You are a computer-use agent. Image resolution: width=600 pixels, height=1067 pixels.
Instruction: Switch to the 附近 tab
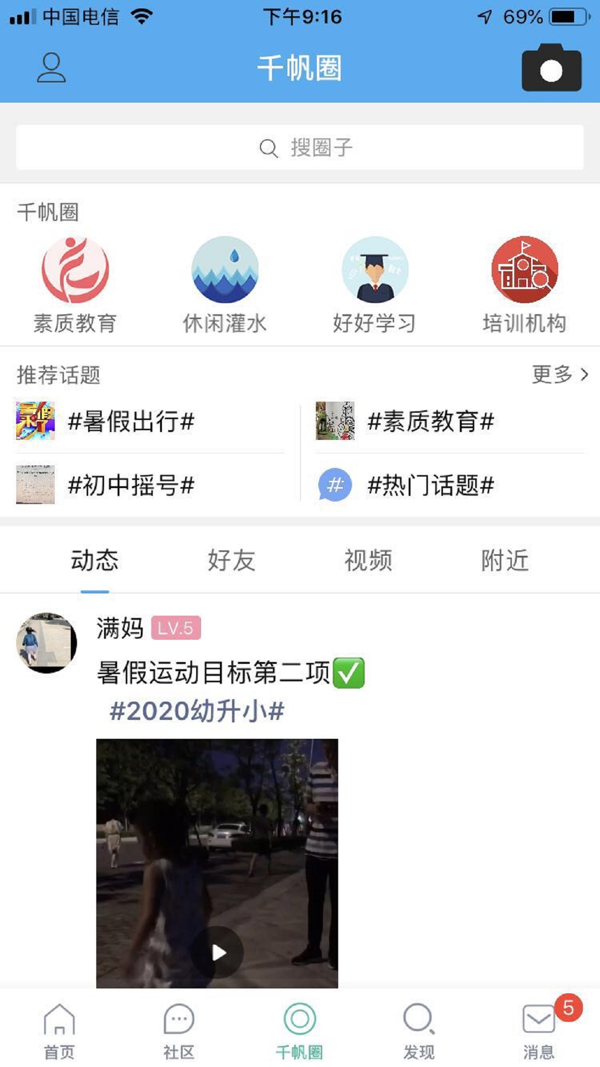point(505,561)
